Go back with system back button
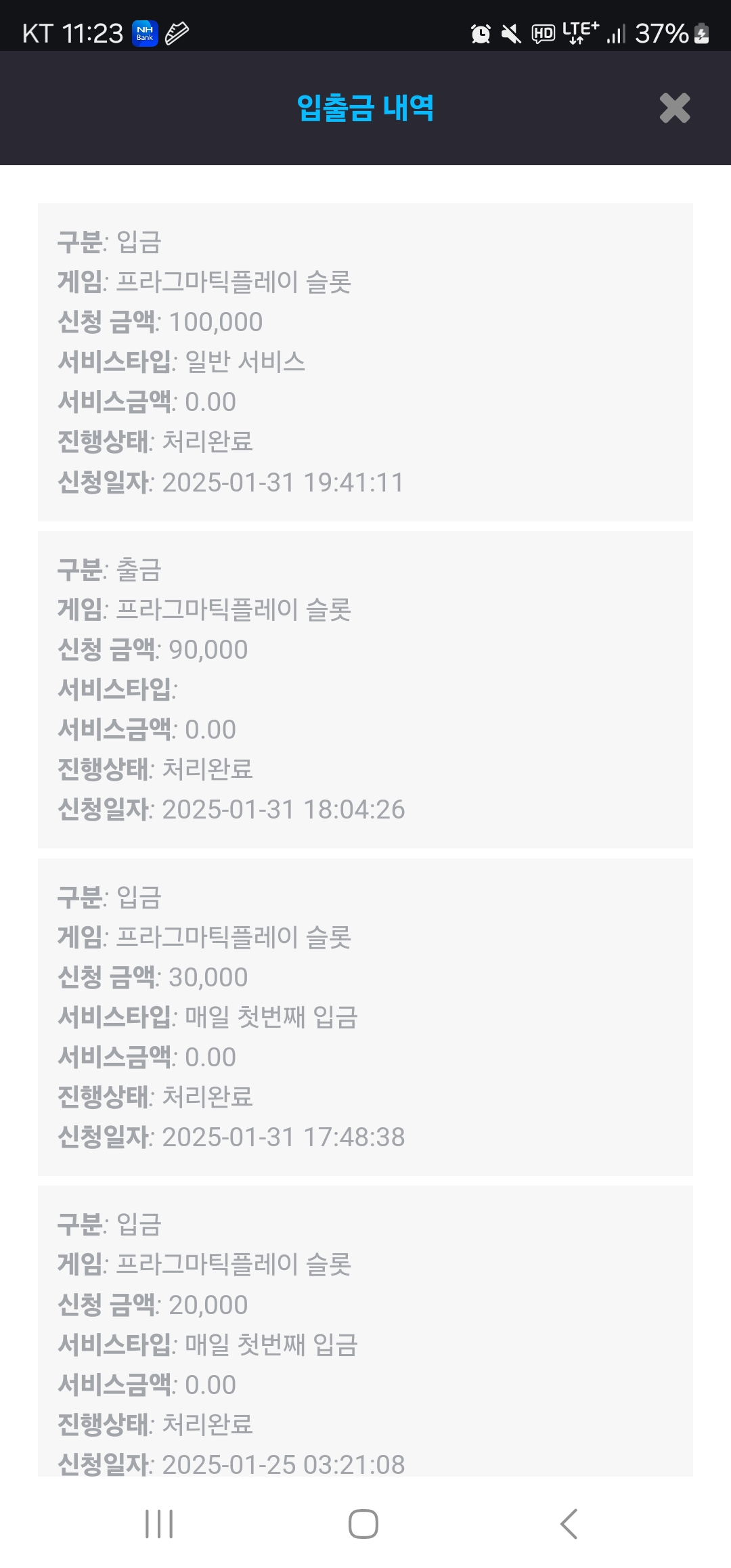This screenshot has height=1568, width=731. pyautogui.click(x=569, y=1524)
